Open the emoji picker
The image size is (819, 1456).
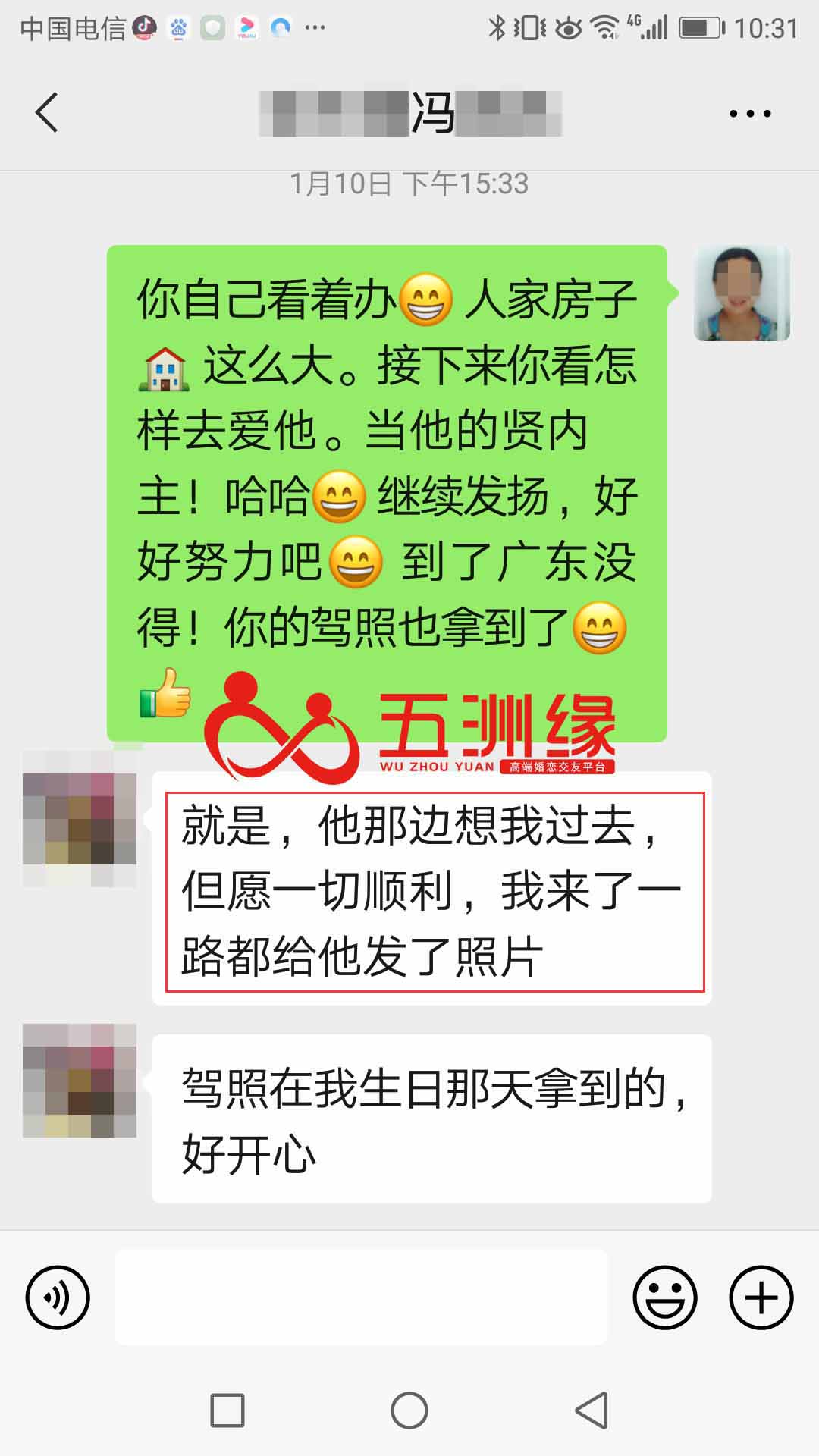tap(664, 1298)
